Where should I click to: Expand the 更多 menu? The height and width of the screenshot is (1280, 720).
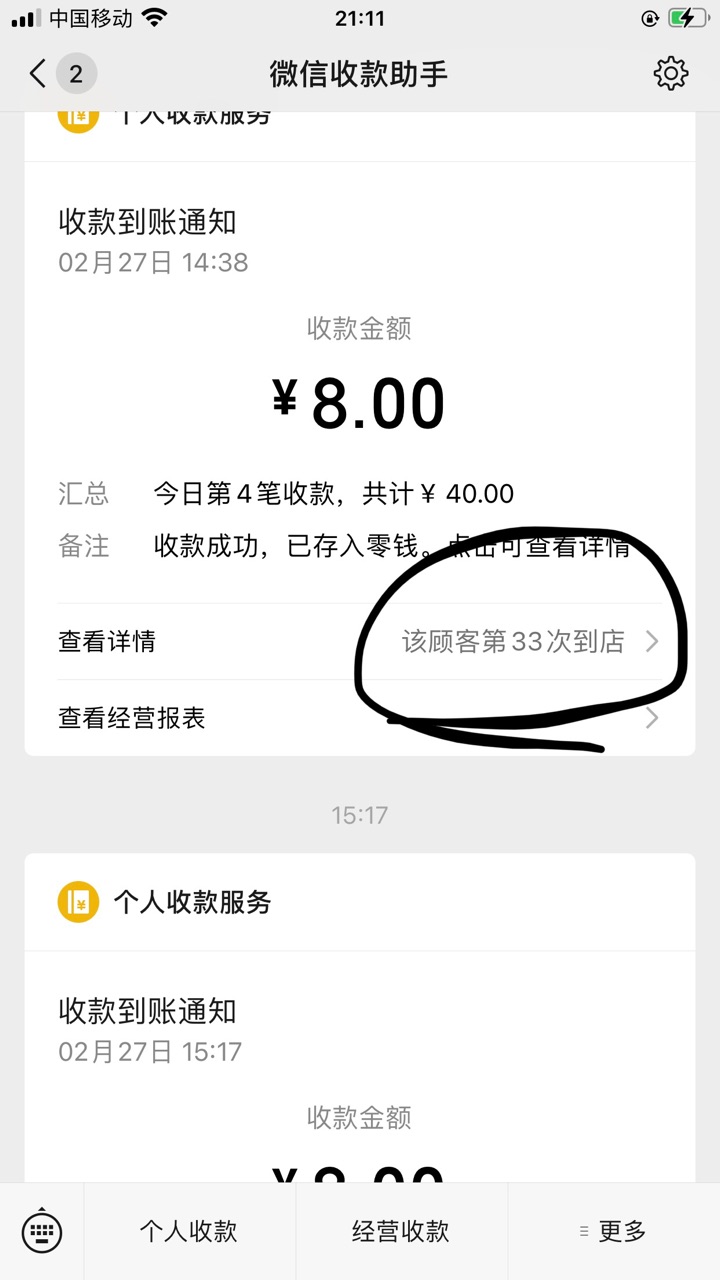[614, 1232]
